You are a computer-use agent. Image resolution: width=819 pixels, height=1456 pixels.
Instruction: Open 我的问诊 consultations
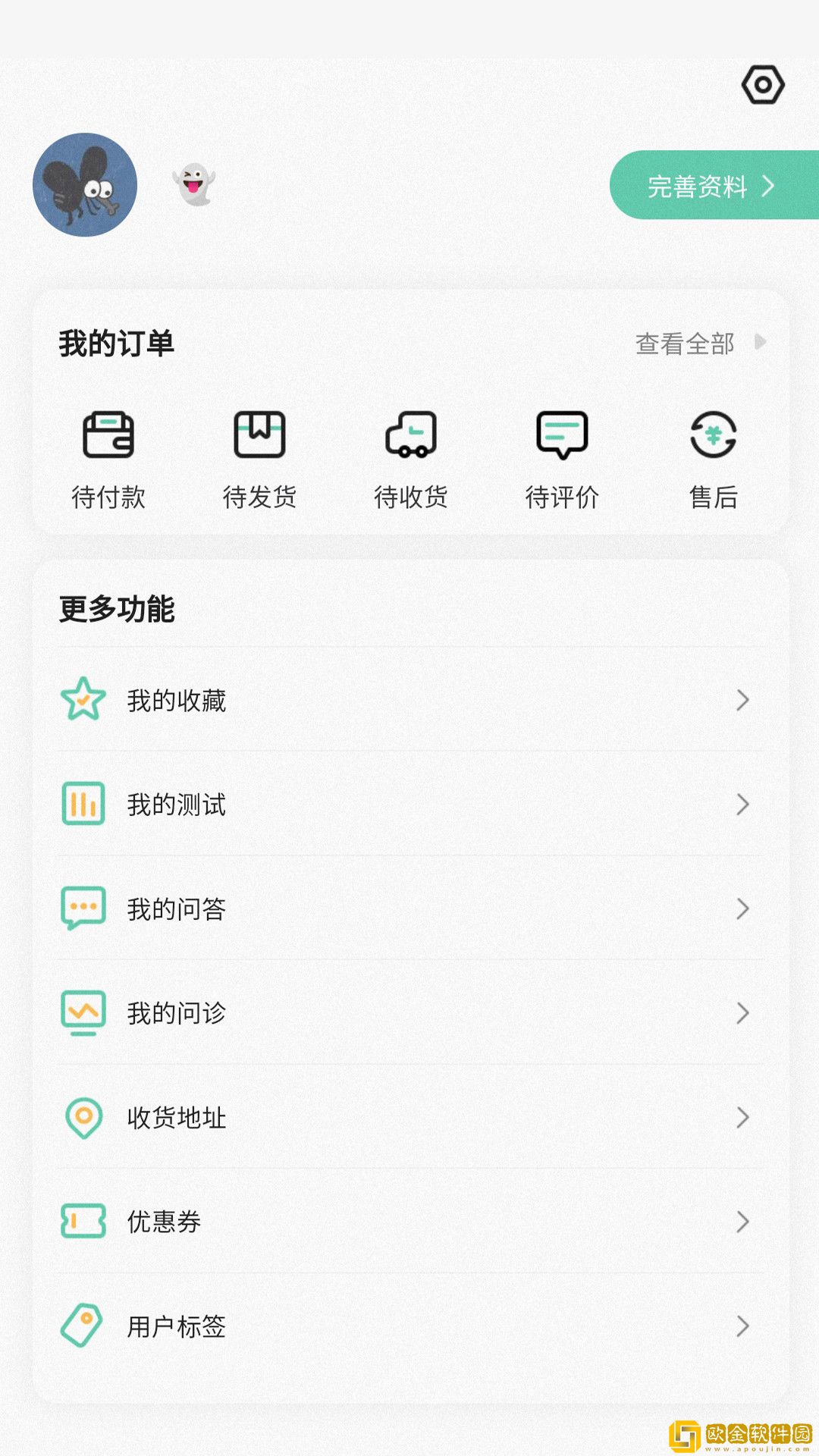[409, 1013]
